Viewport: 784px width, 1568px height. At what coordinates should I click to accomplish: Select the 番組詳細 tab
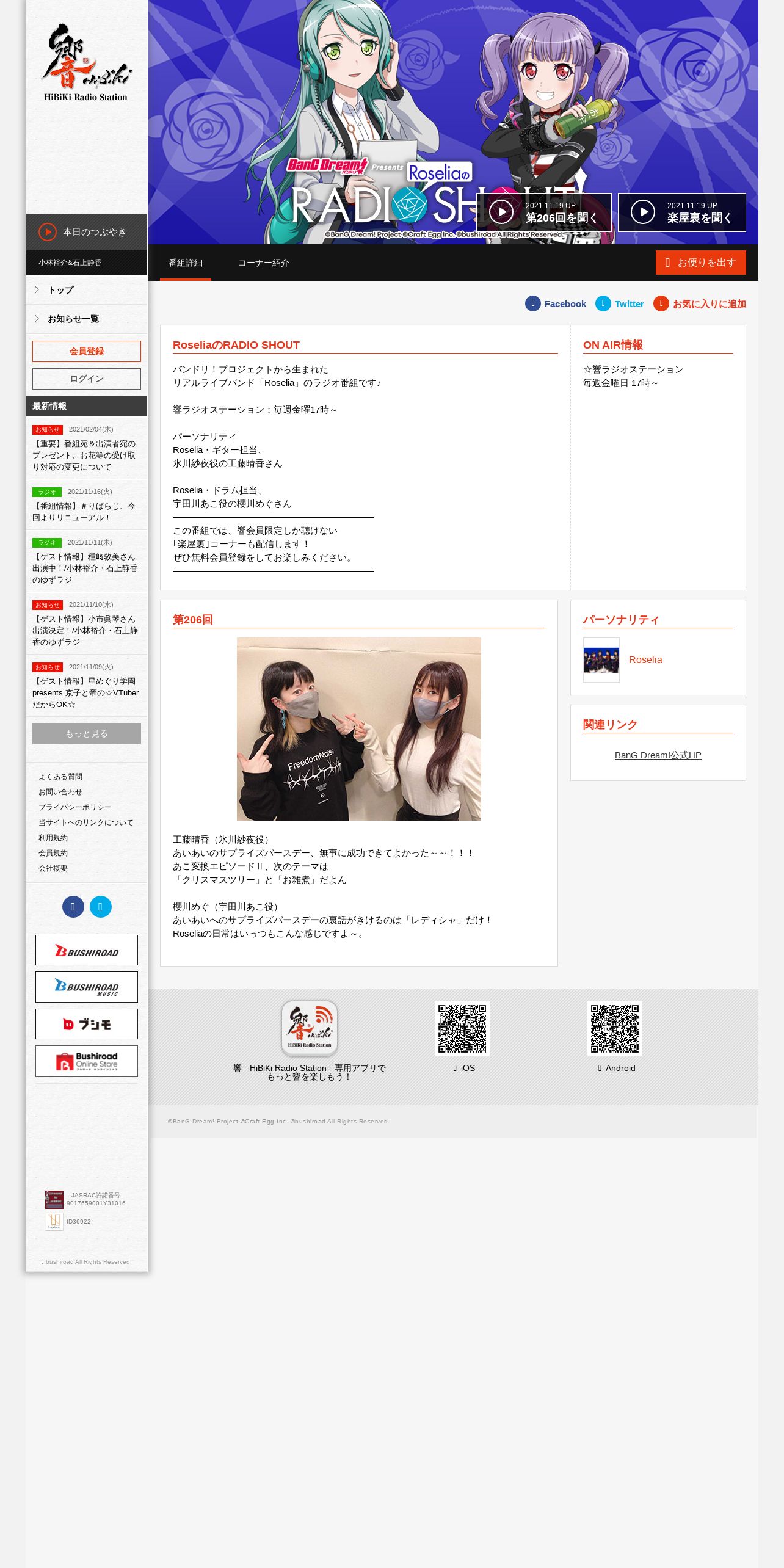click(x=186, y=263)
